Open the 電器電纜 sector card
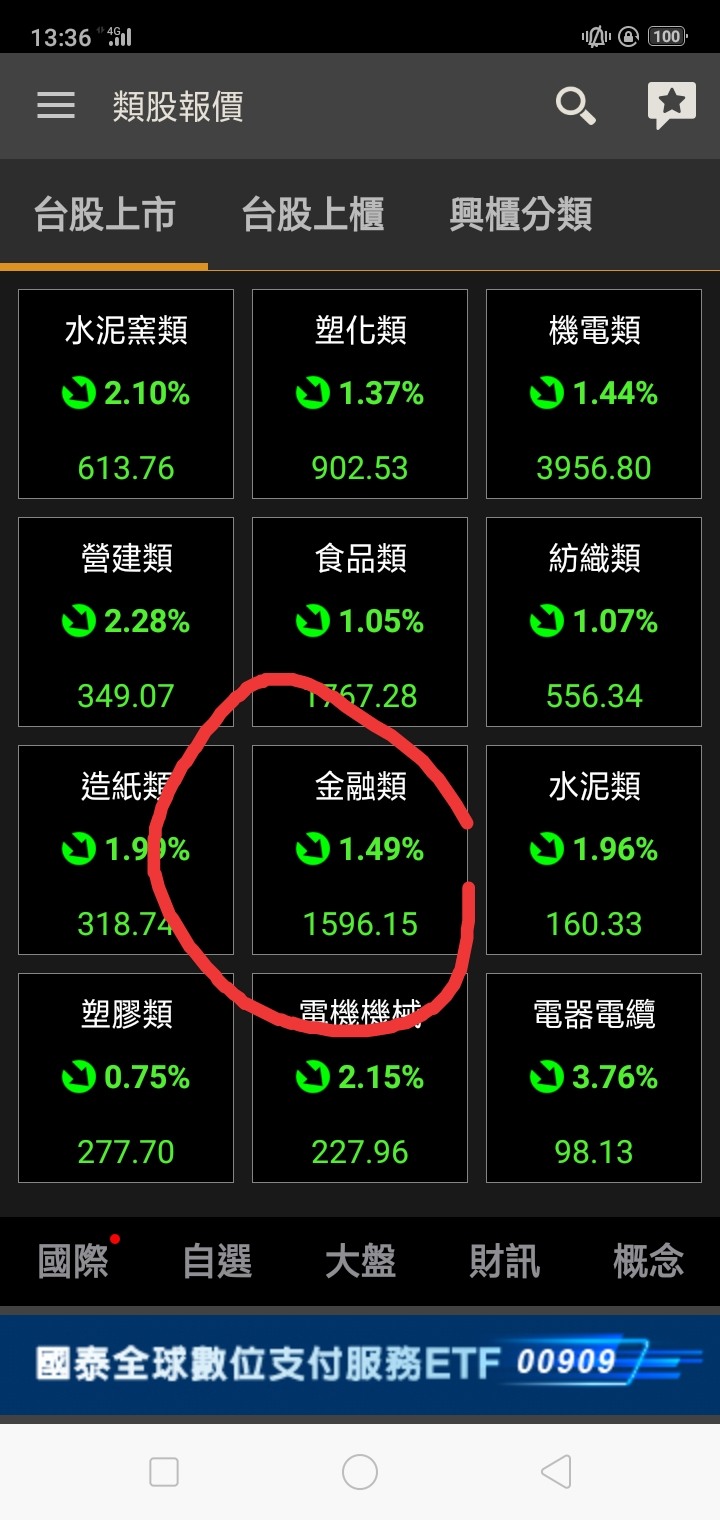Screen dimensions: 720x1520 (x=594, y=1078)
